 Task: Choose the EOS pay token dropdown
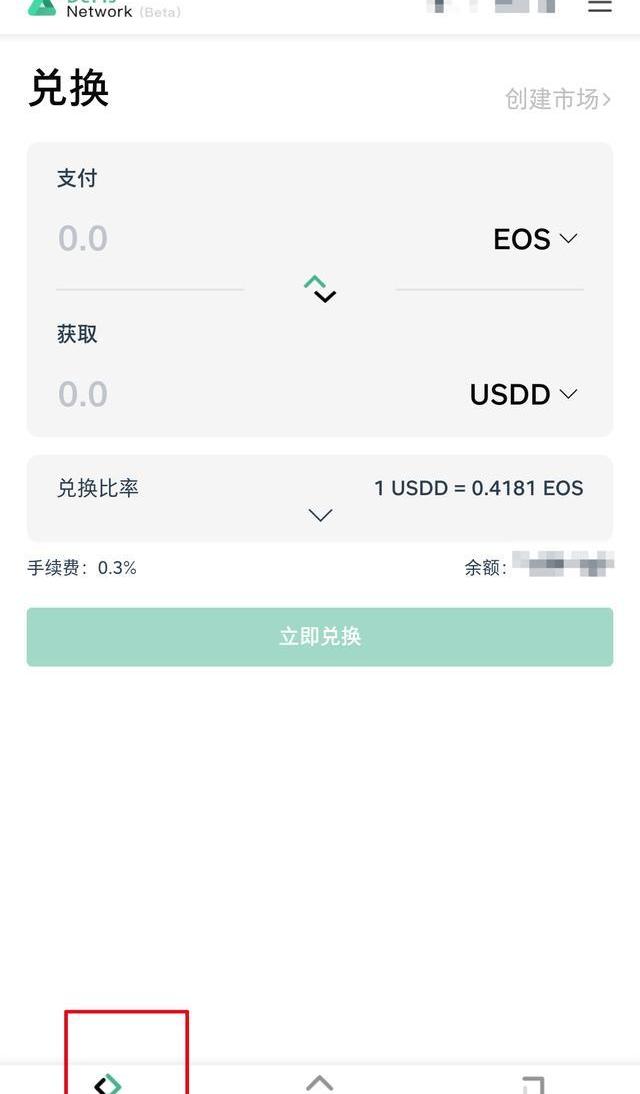pos(535,239)
